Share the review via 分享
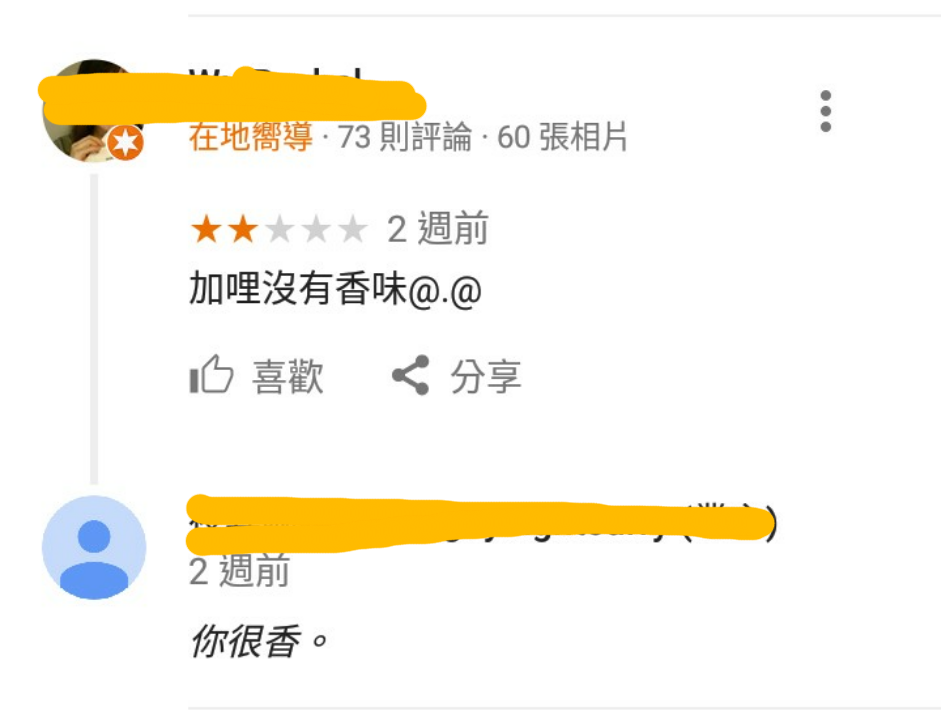The image size is (941, 720). tap(456, 377)
